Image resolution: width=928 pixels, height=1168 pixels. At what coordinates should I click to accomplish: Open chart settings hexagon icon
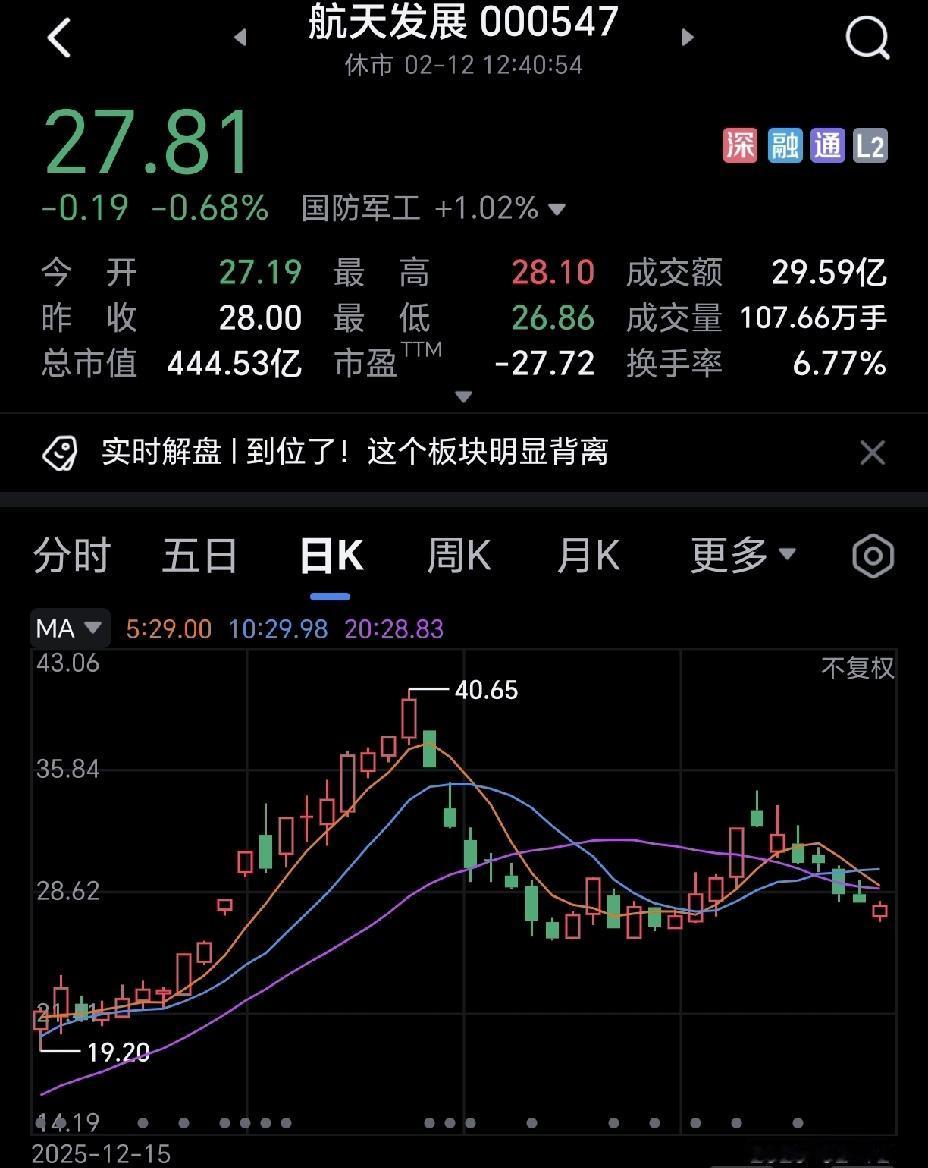[872, 556]
